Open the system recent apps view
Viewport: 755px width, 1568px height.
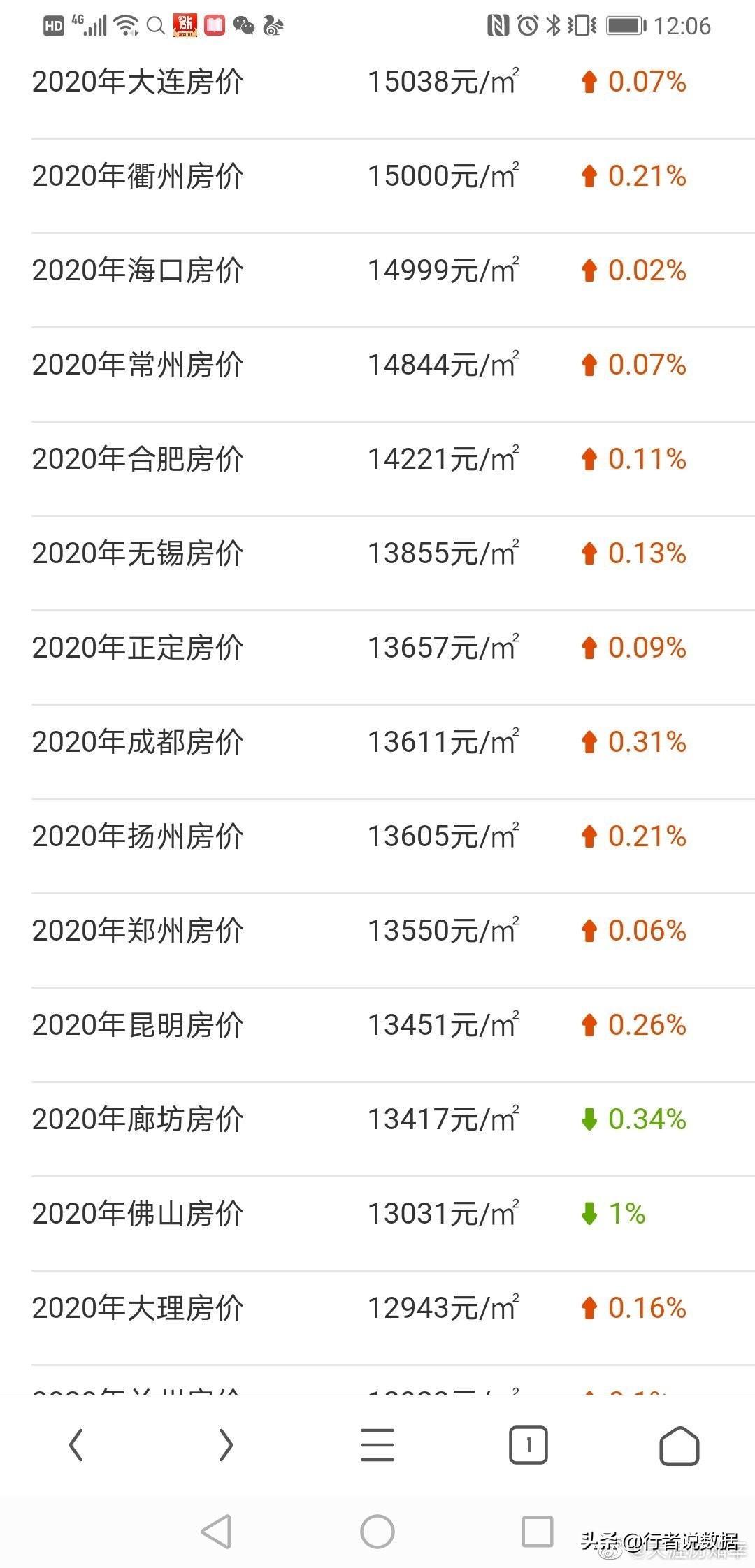coord(538,1532)
